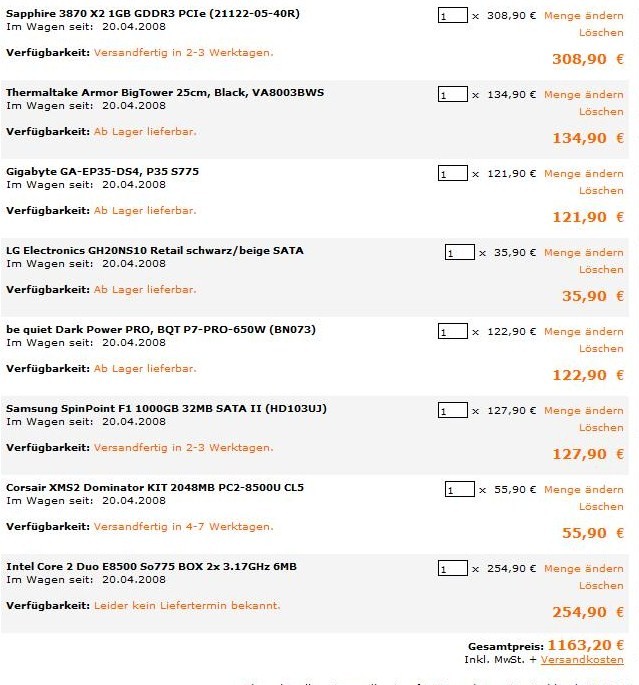Select quantity box for LG Electronics GH20NS10
Screen dimensions: 639x685
[x=460, y=253]
